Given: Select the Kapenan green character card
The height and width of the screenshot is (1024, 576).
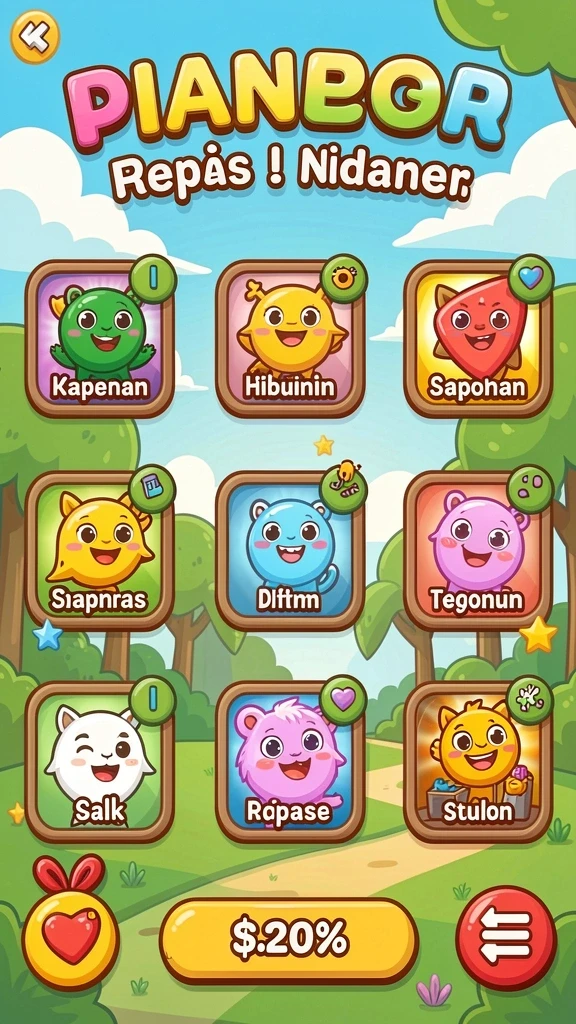Looking at the screenshot, I should tap(100, 339).
